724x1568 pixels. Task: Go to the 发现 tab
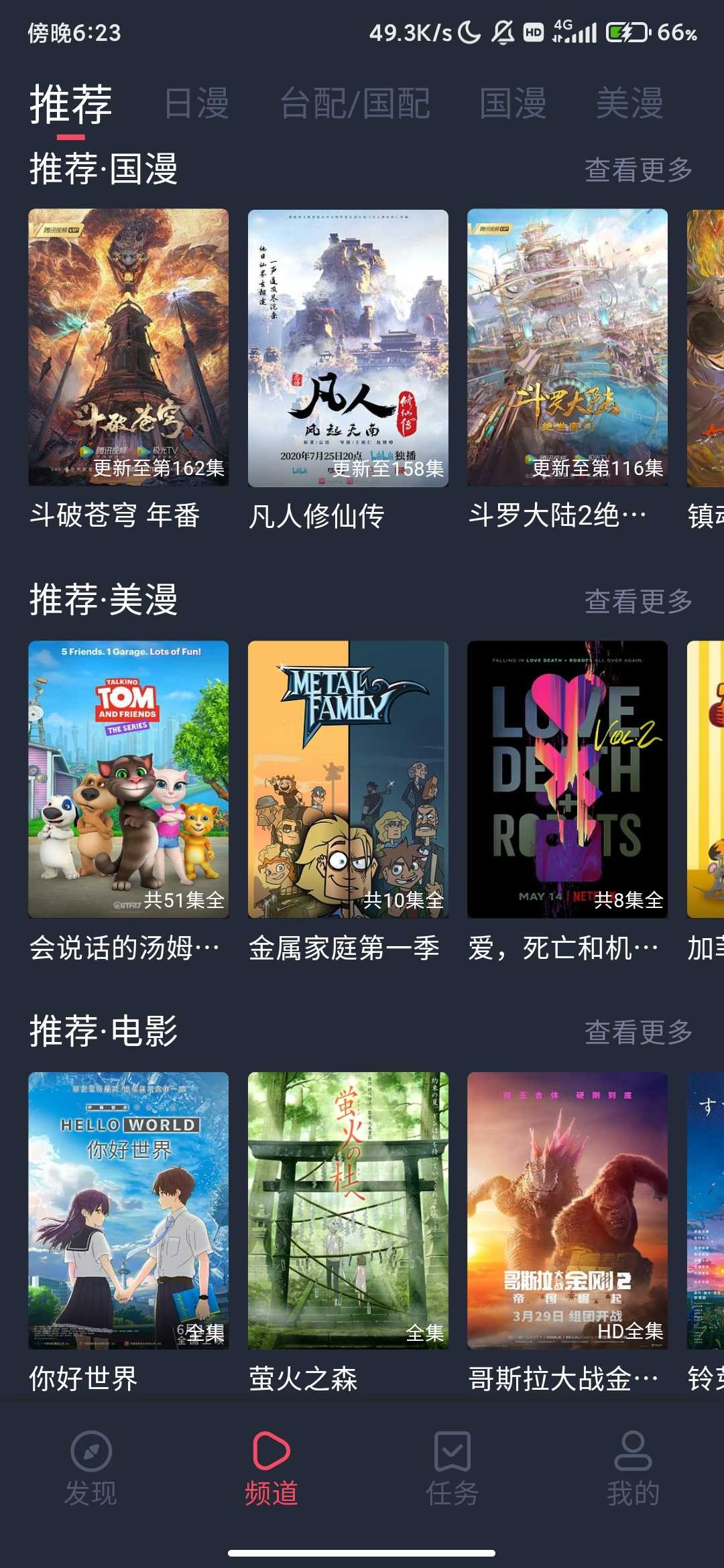click(x=90, y=1469)
